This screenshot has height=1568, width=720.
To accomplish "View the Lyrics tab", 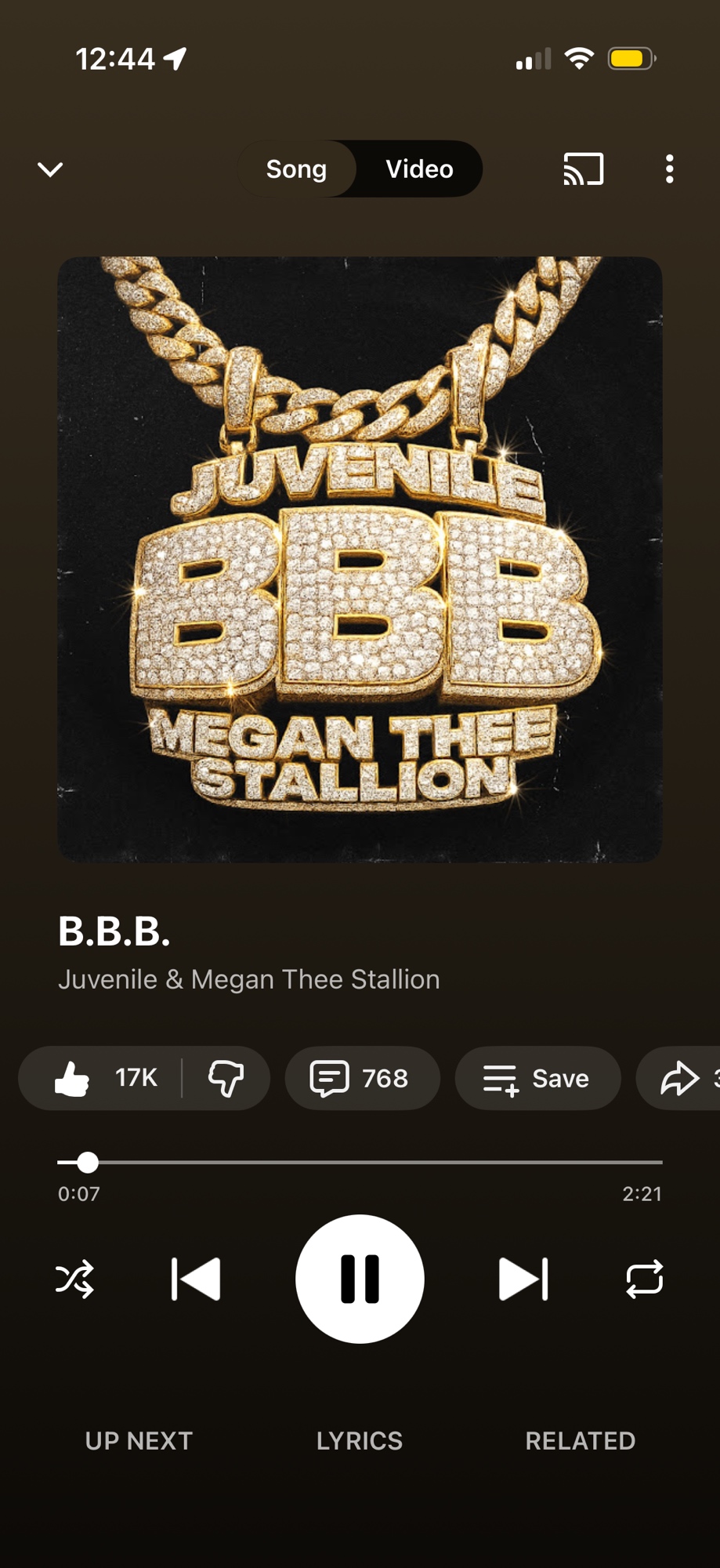I will [x=360, y=1441].
